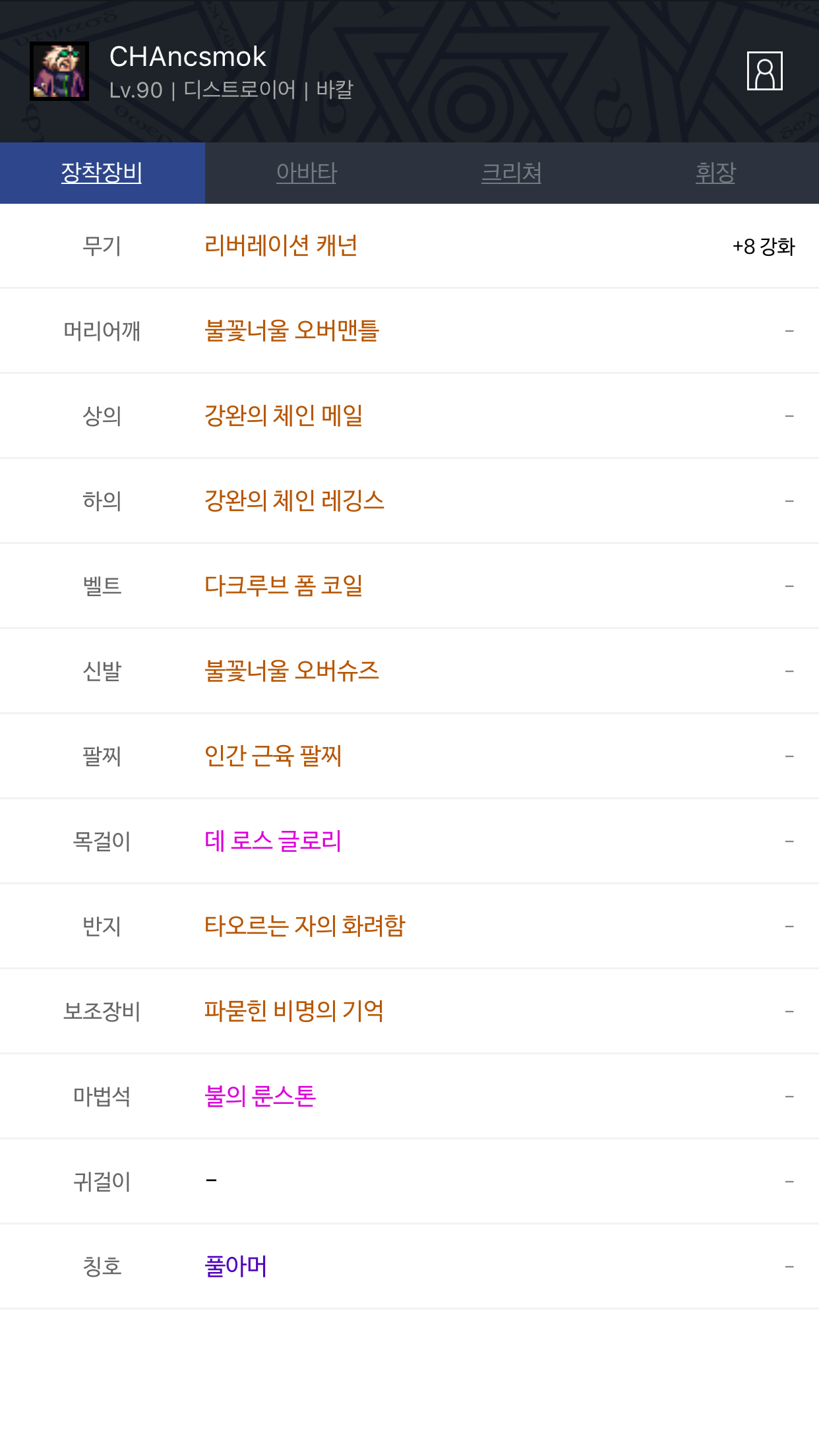This screenshot has width=819, height=1456.
Task: Switch to the 아바타 tab
Action: (x=307, y=173)
